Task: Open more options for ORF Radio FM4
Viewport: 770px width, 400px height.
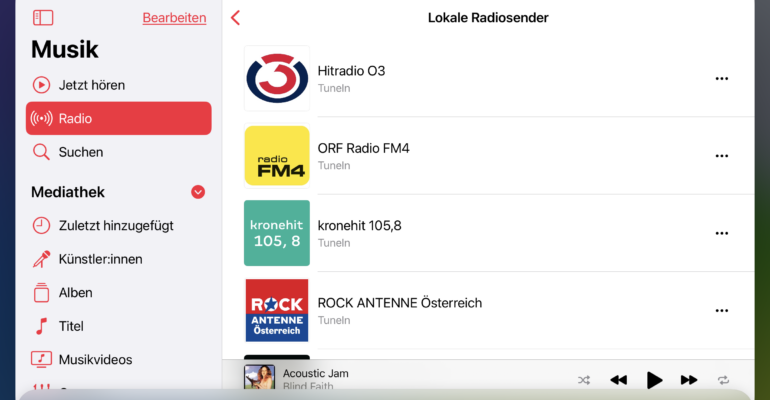Action: coord(722,156)
